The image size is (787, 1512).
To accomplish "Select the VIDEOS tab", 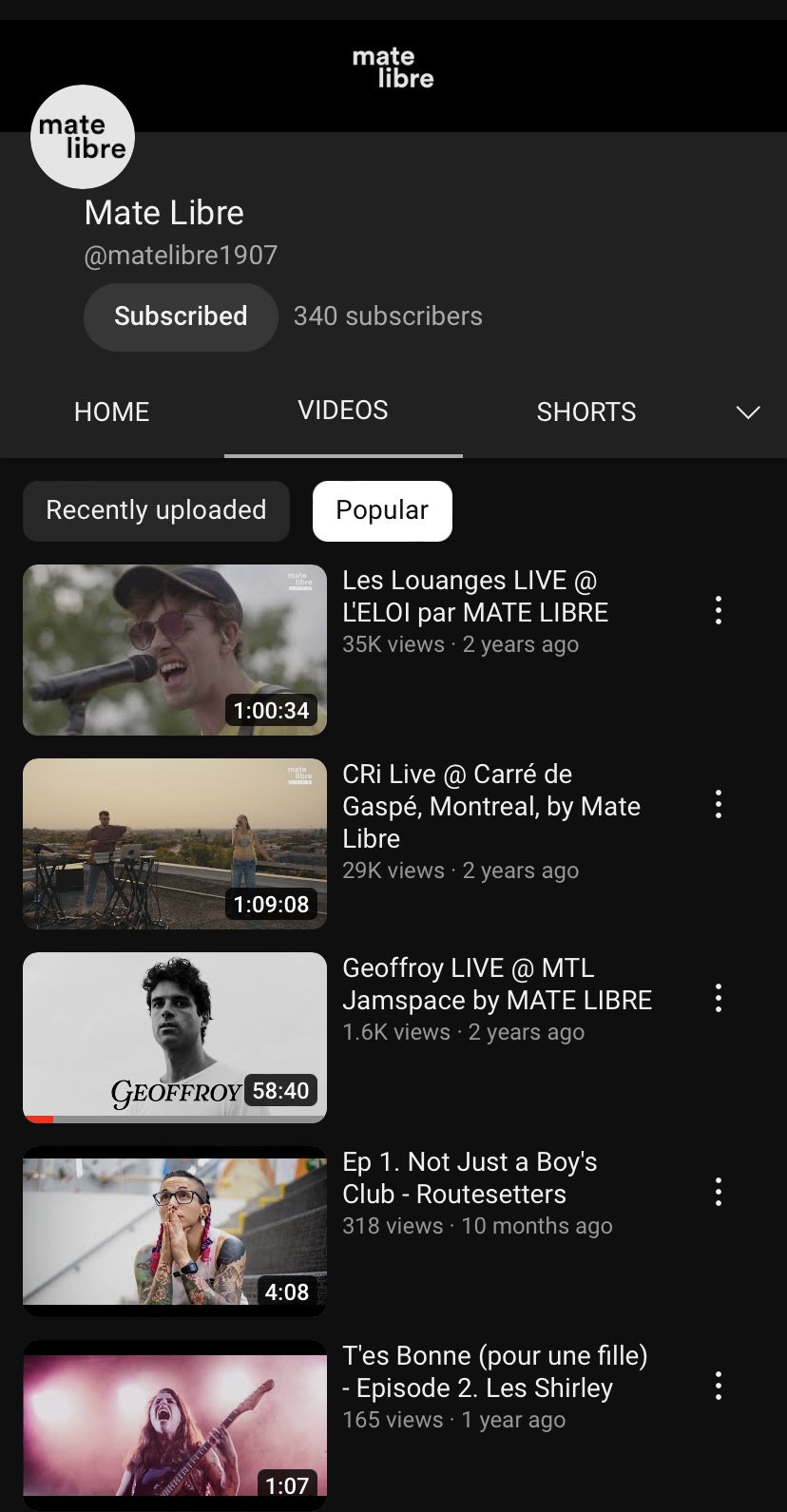I will (x=343, y=411).
